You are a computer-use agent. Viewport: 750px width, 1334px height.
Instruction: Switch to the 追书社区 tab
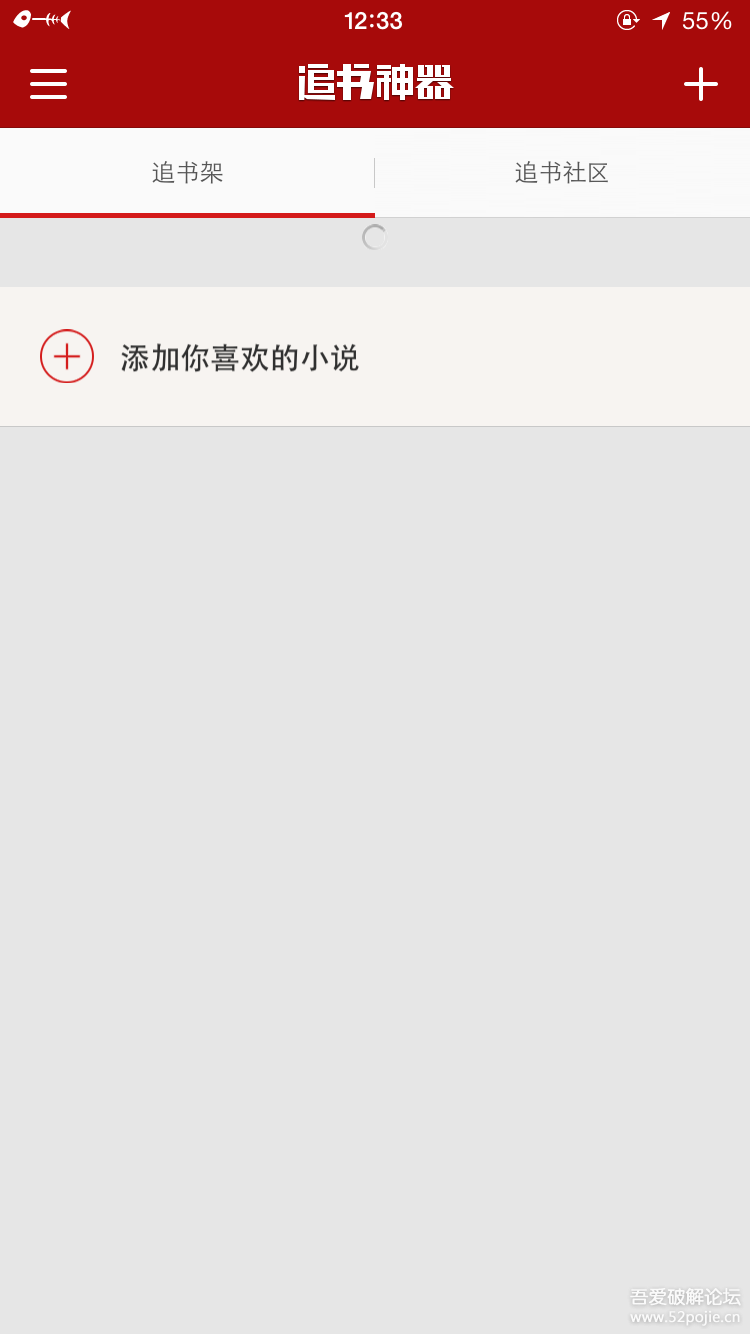[x=562, y=173]
